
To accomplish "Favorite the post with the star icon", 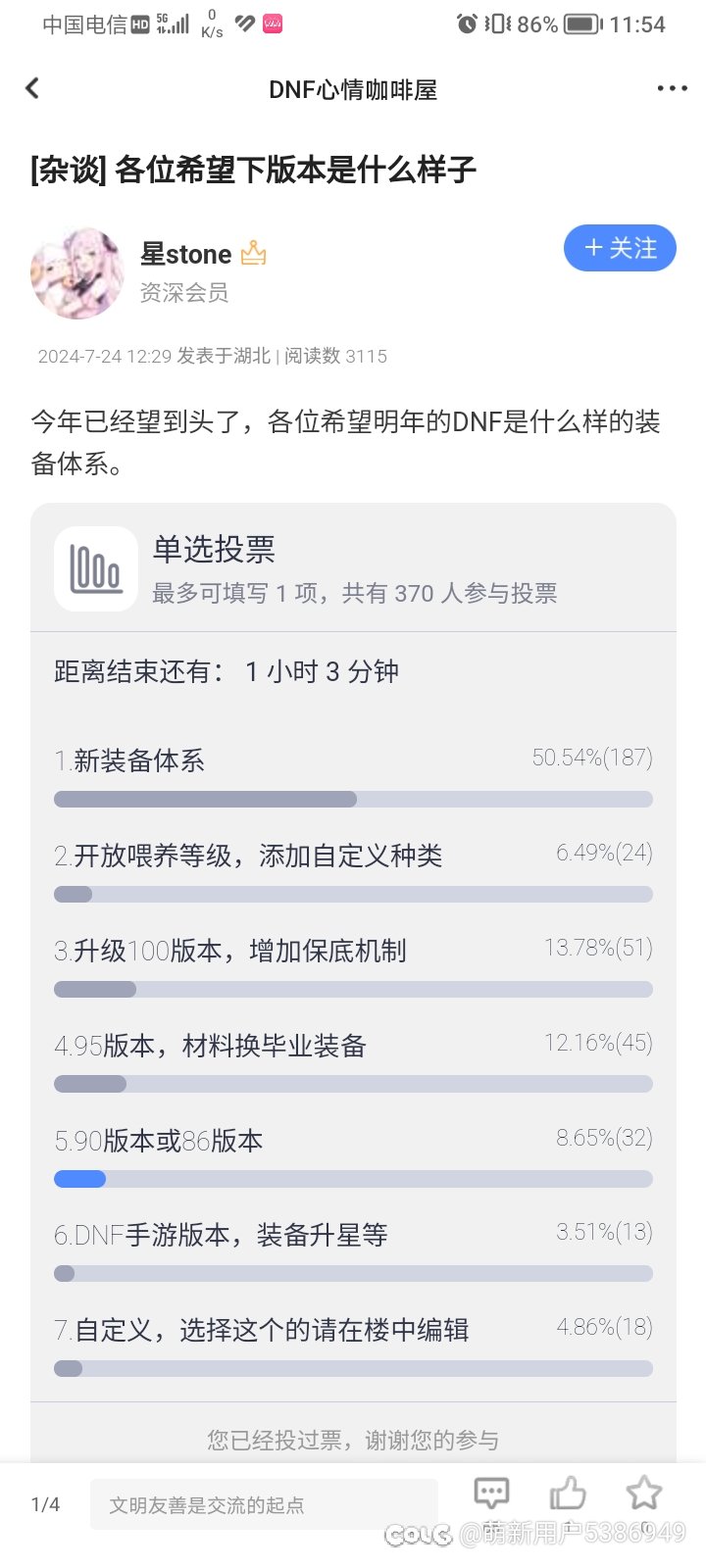I will 644,1494.
